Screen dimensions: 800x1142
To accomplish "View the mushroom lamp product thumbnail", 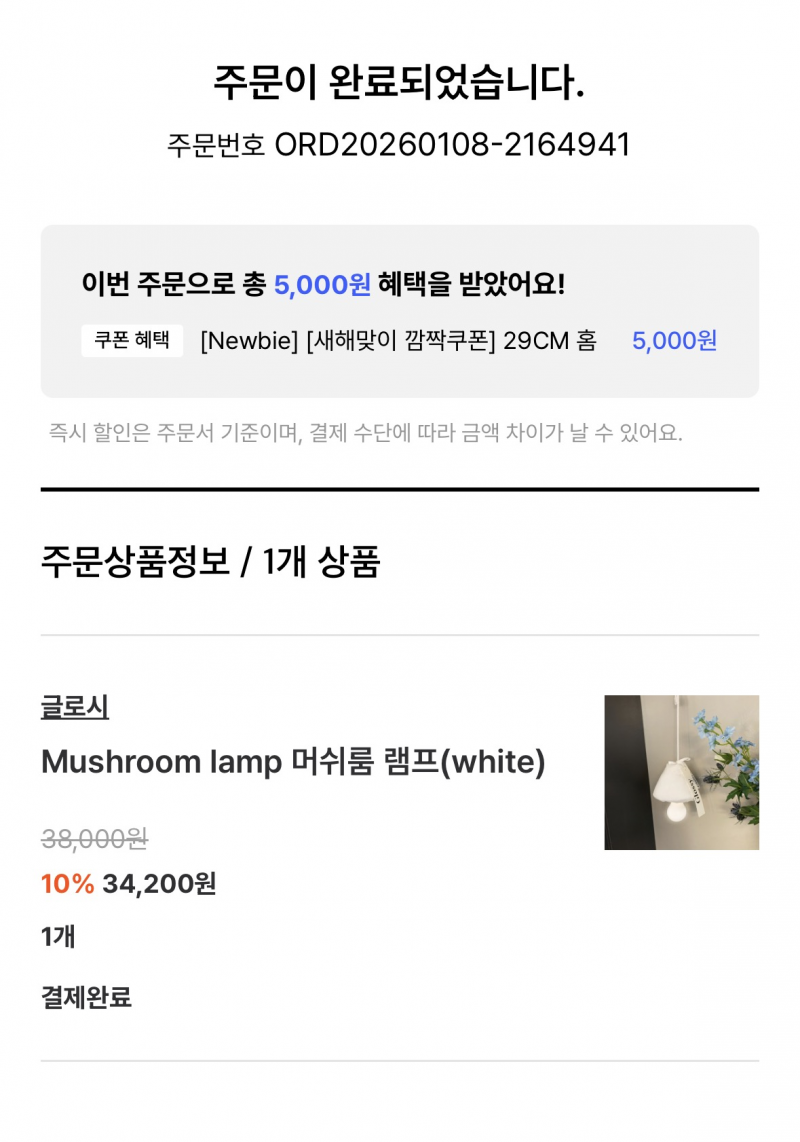I will click(x=680, y=770).
